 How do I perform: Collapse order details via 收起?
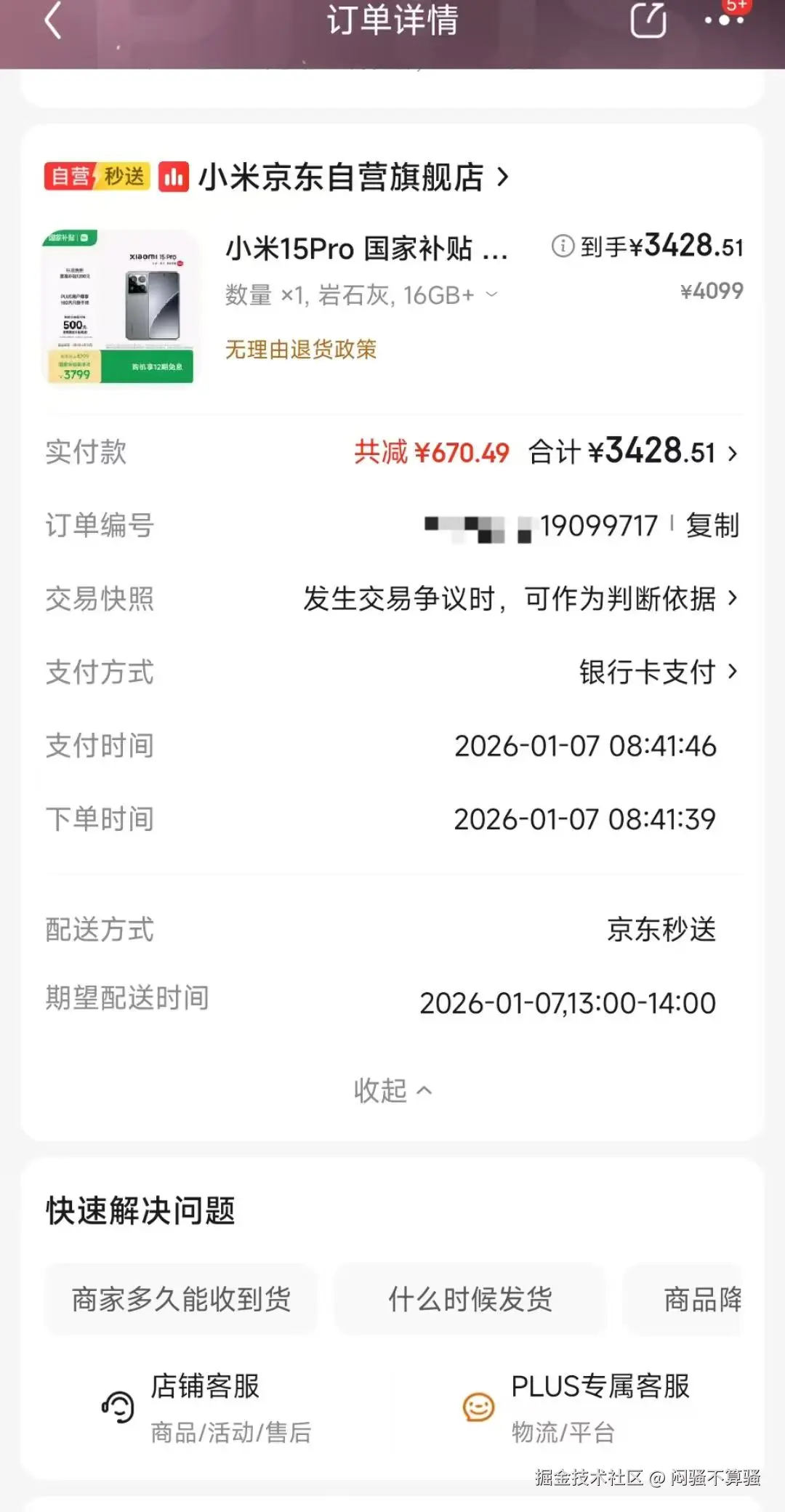[392, 1090]
